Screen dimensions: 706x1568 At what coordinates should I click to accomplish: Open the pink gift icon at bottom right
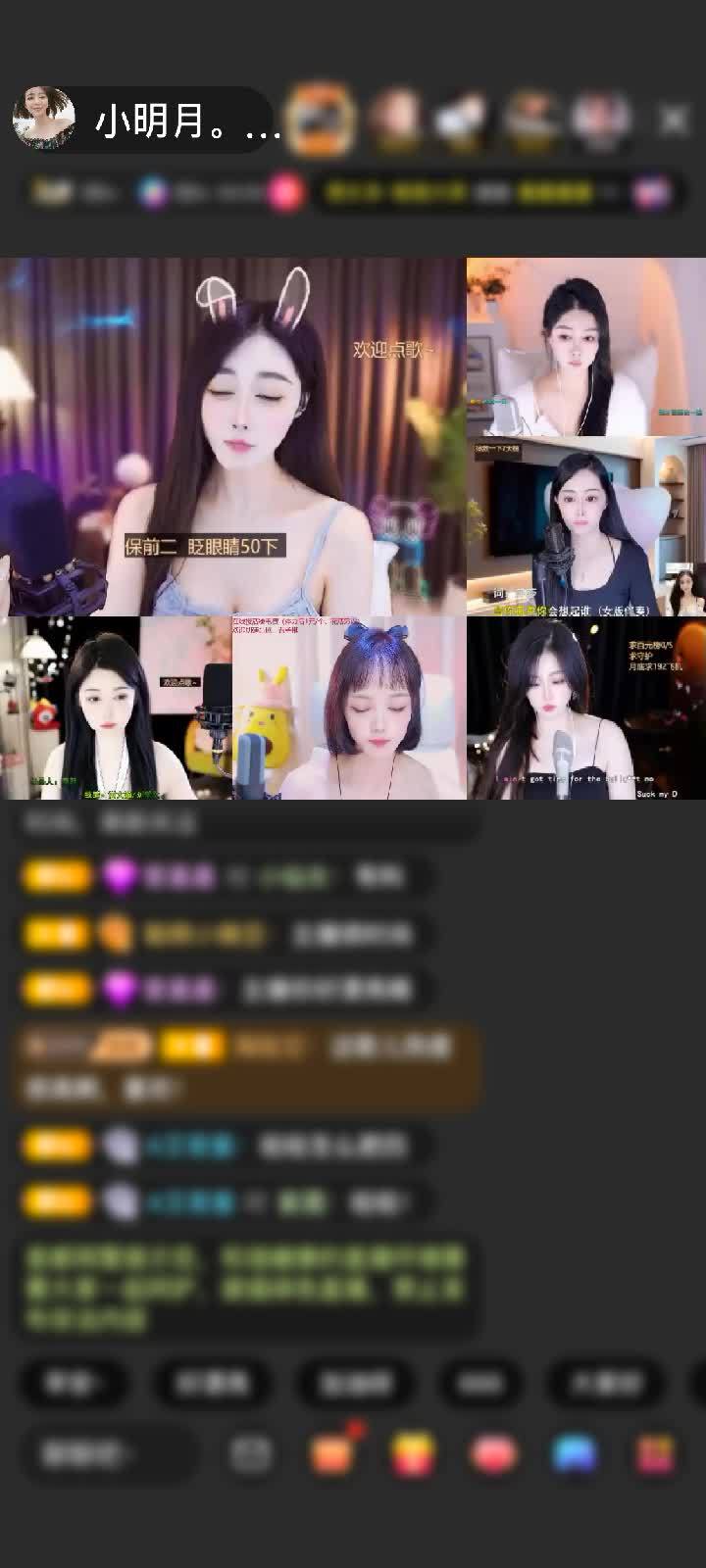pyautogui.click(x=655, y=1454)
